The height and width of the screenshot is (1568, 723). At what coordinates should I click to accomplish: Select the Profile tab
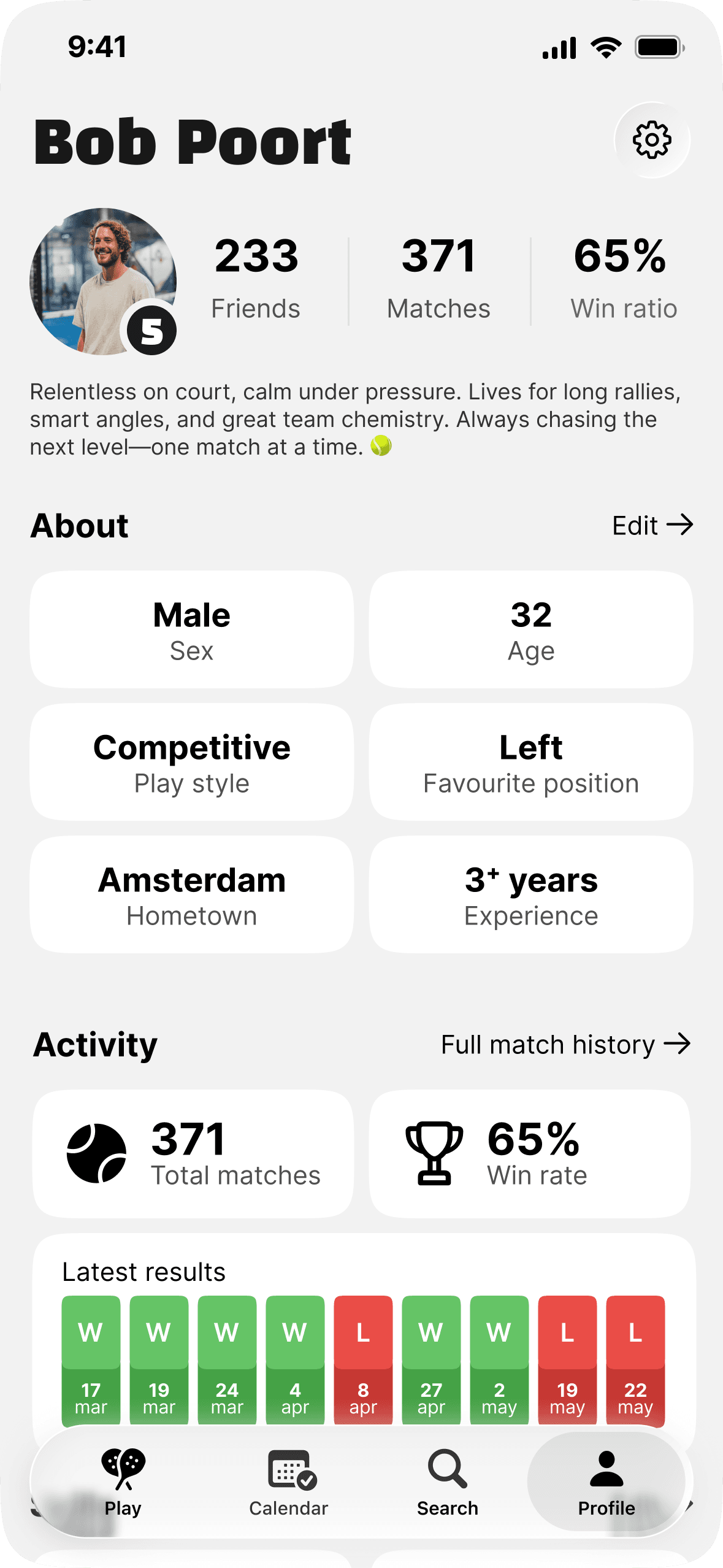(606, 1482)
